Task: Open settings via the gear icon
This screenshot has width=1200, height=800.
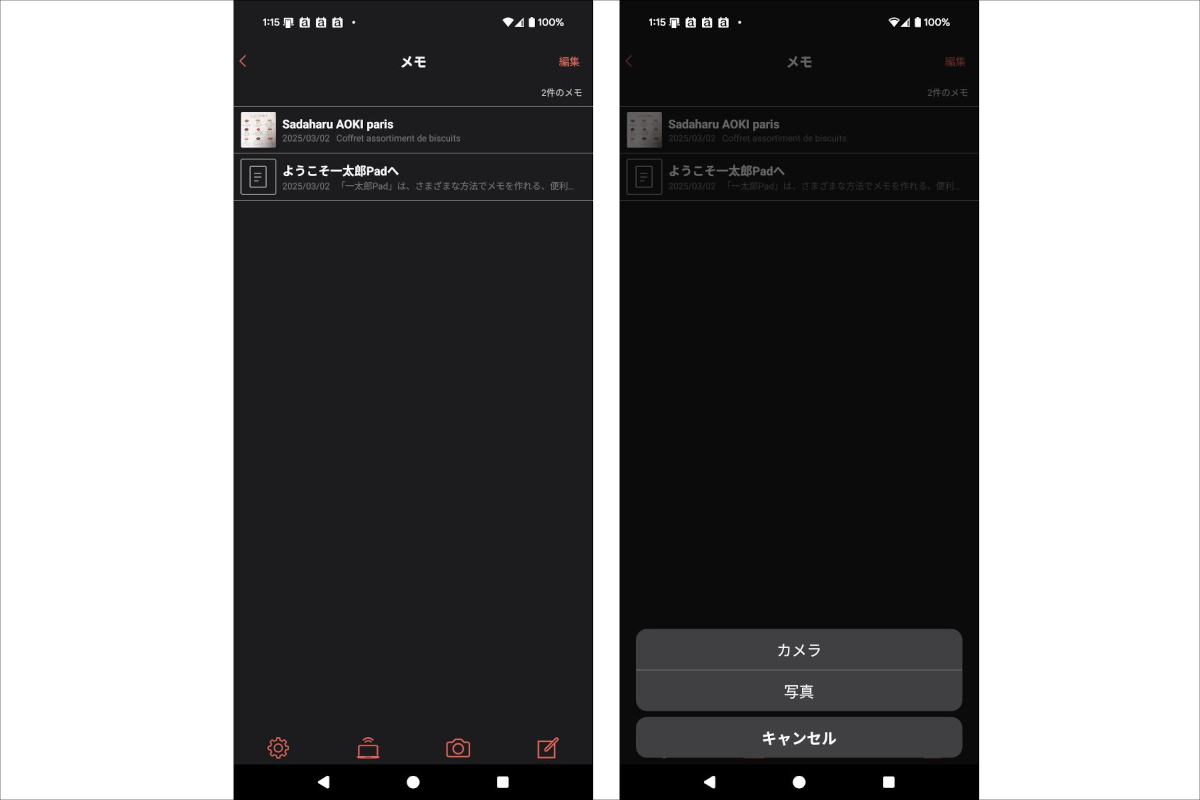Action: (x=278, y=747)
